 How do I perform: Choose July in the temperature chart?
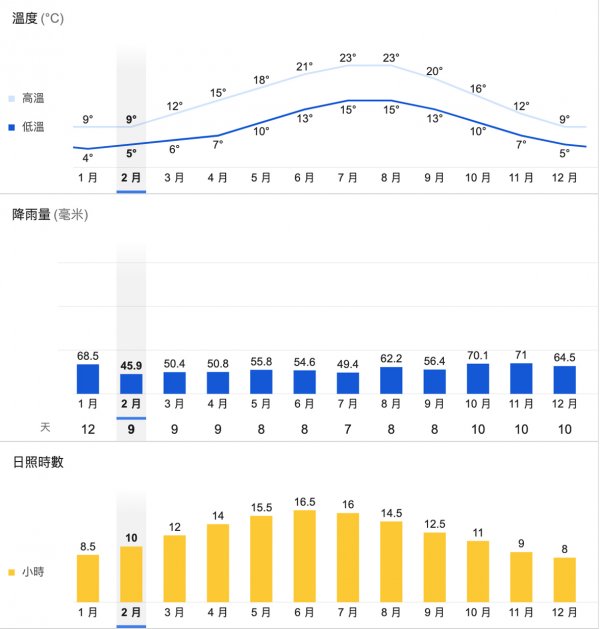pos(348,177)
